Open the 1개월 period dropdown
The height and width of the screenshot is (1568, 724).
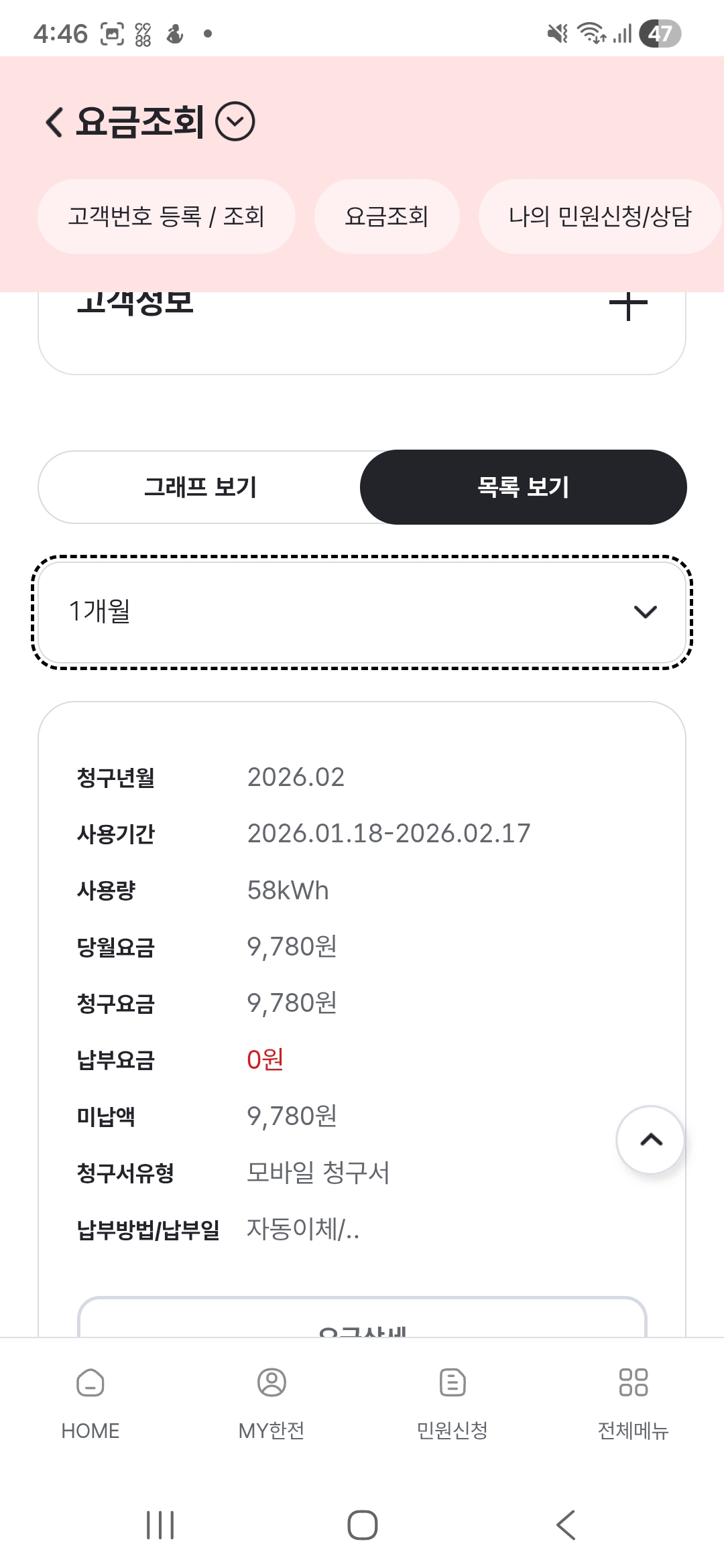pyautogui.click(x=362, y=612)
